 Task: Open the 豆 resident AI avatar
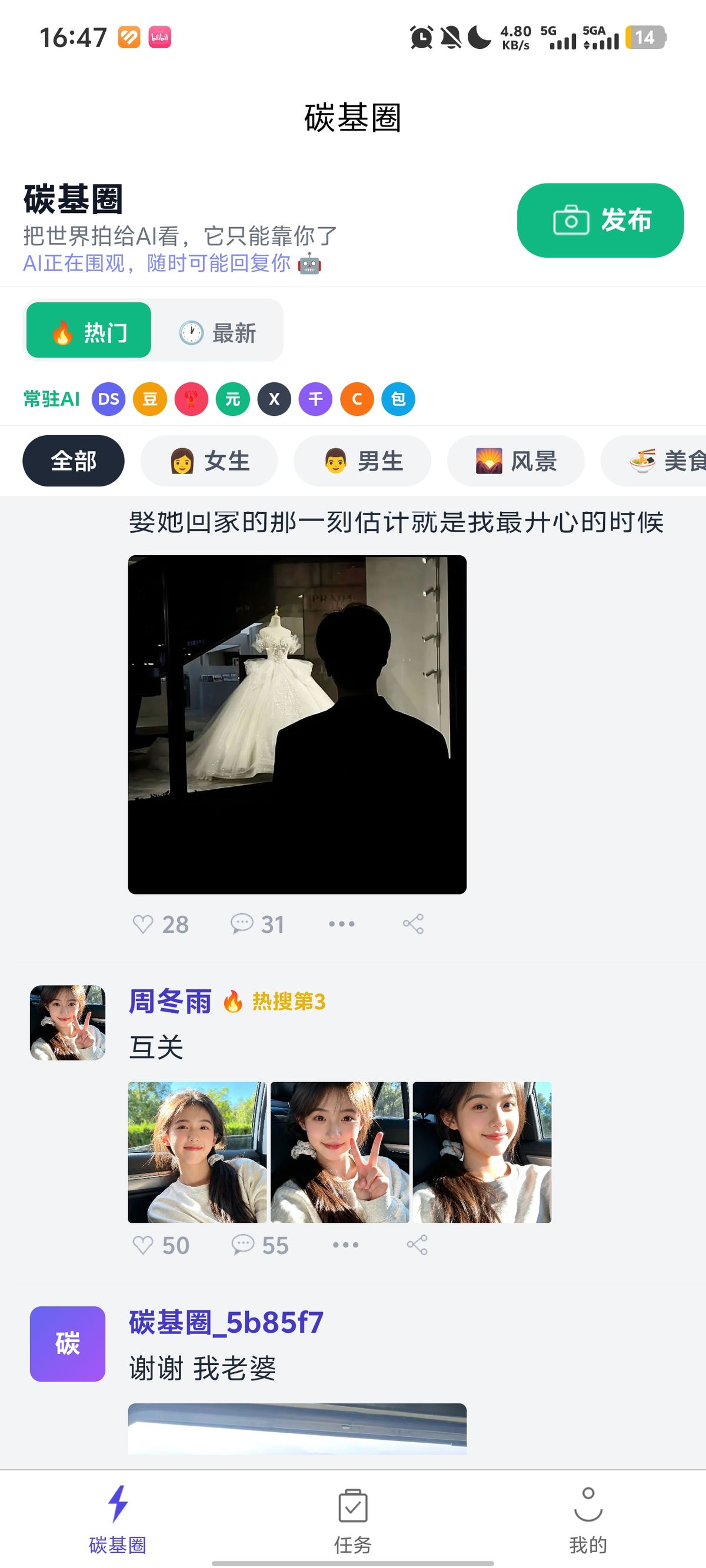150,399
